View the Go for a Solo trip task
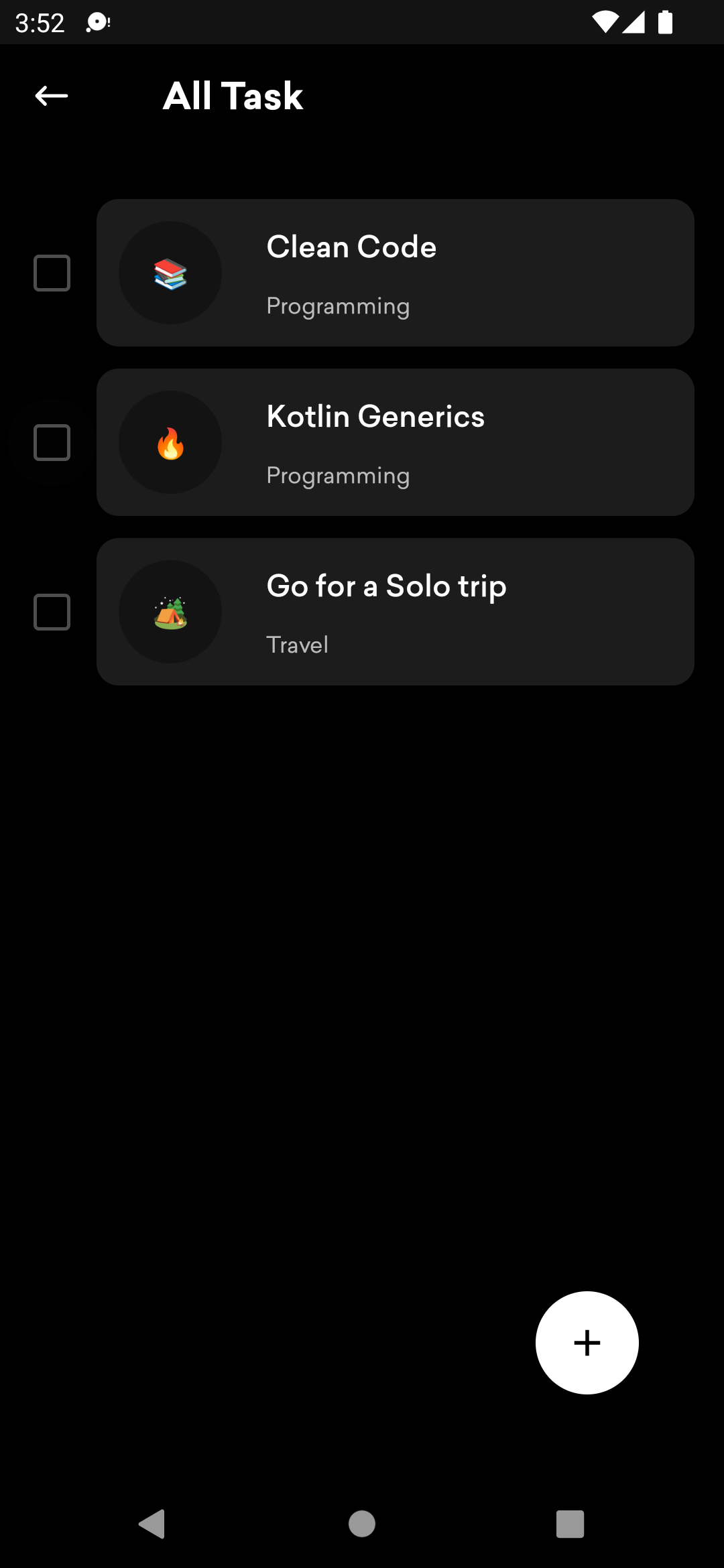 pyautogui.click(x=396, y=612)
